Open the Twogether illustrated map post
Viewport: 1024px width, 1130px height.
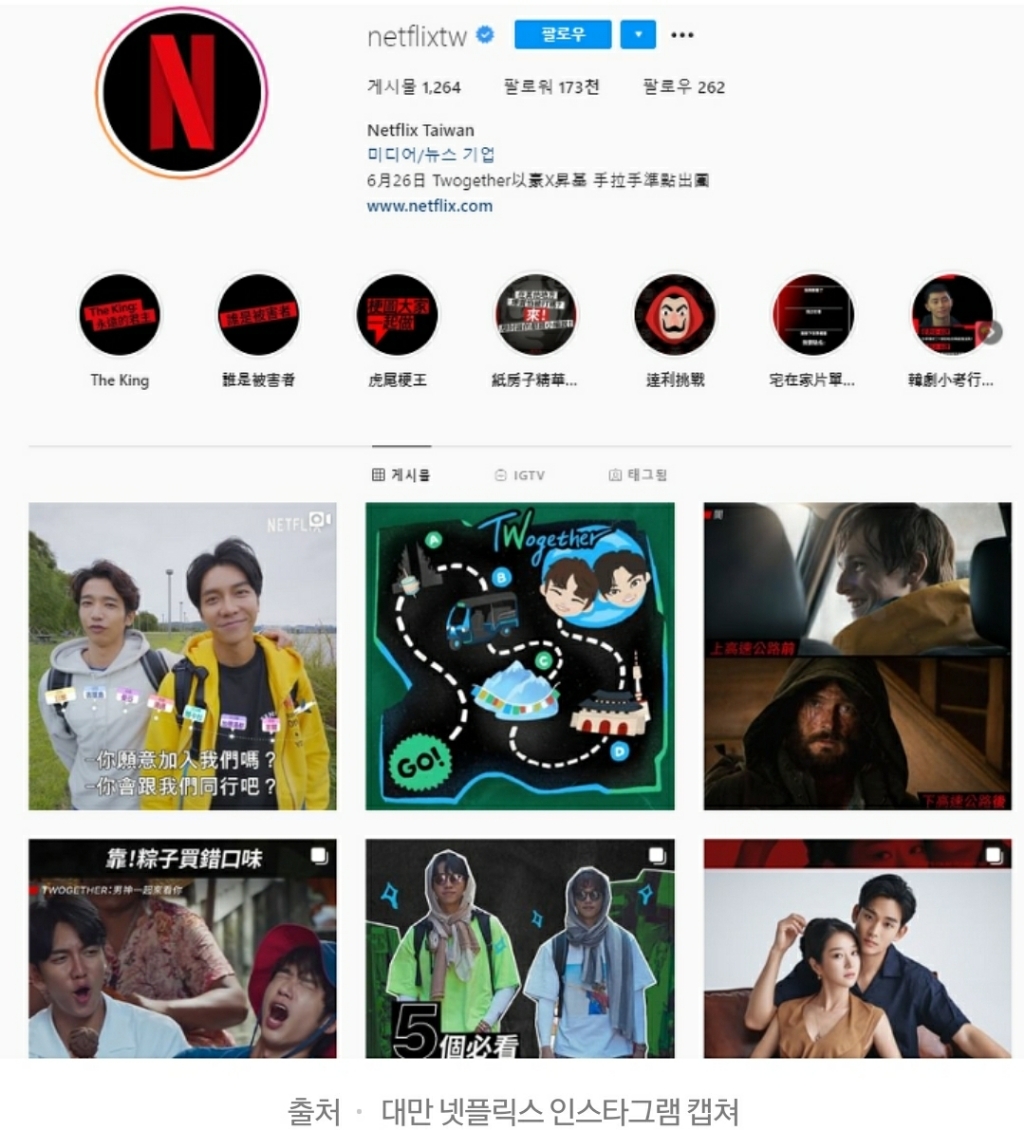pyautogui.click(x=520, y=656)
